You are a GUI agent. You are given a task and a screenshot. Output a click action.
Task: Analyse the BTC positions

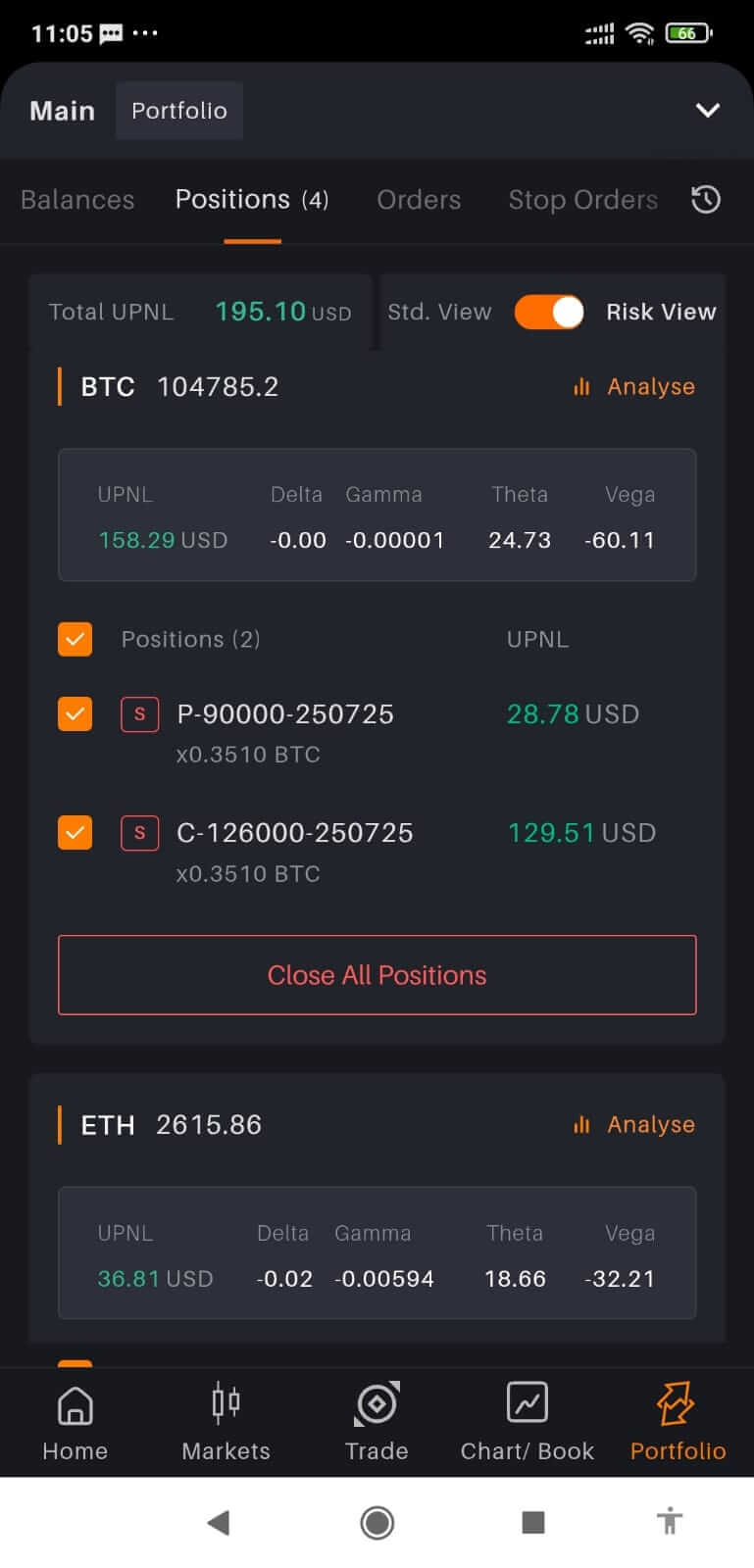[x=634, y=387]
